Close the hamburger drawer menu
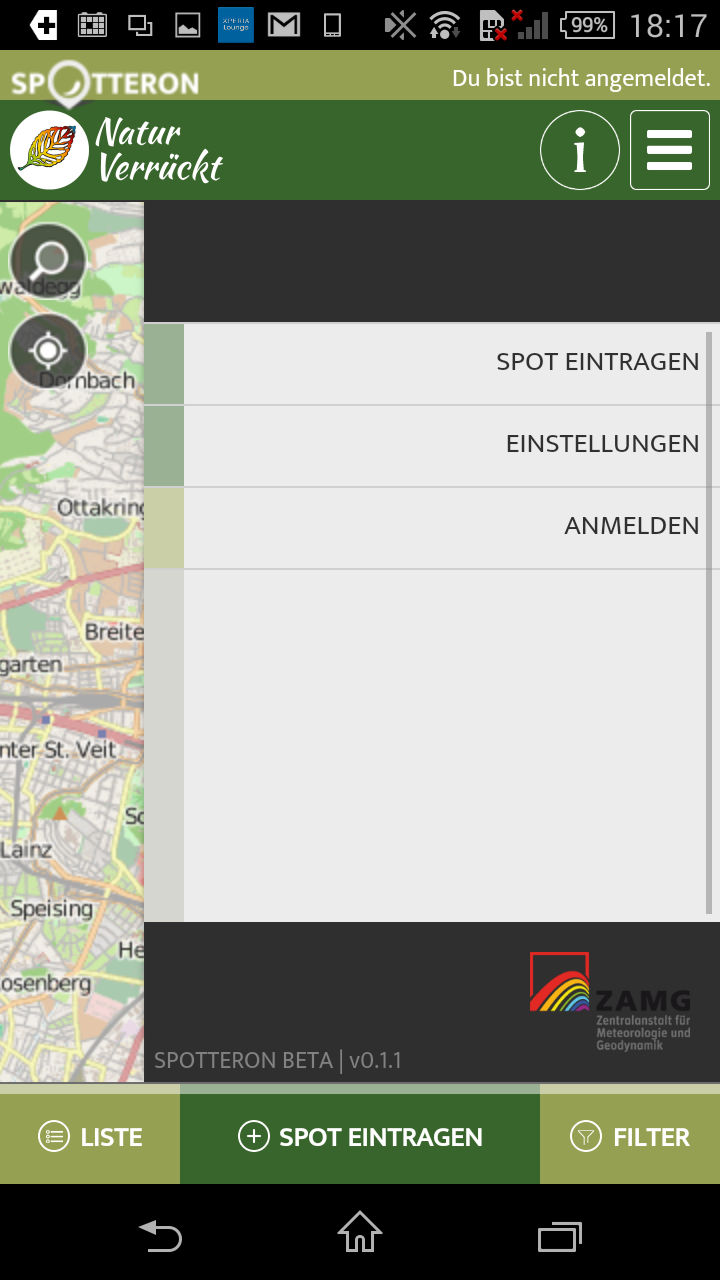 [669, 150]
